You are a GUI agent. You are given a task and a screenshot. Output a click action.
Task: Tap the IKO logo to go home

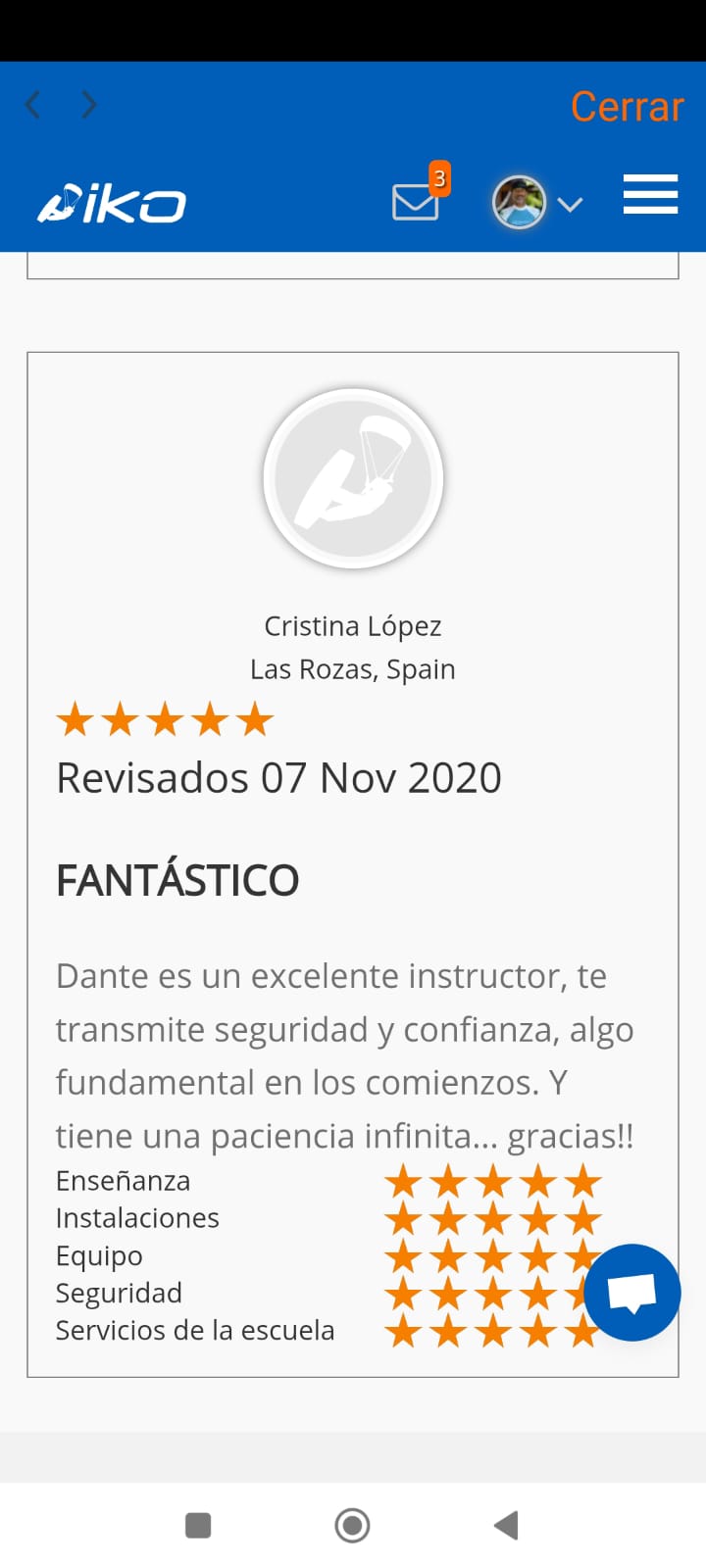[x=111, y=204]
